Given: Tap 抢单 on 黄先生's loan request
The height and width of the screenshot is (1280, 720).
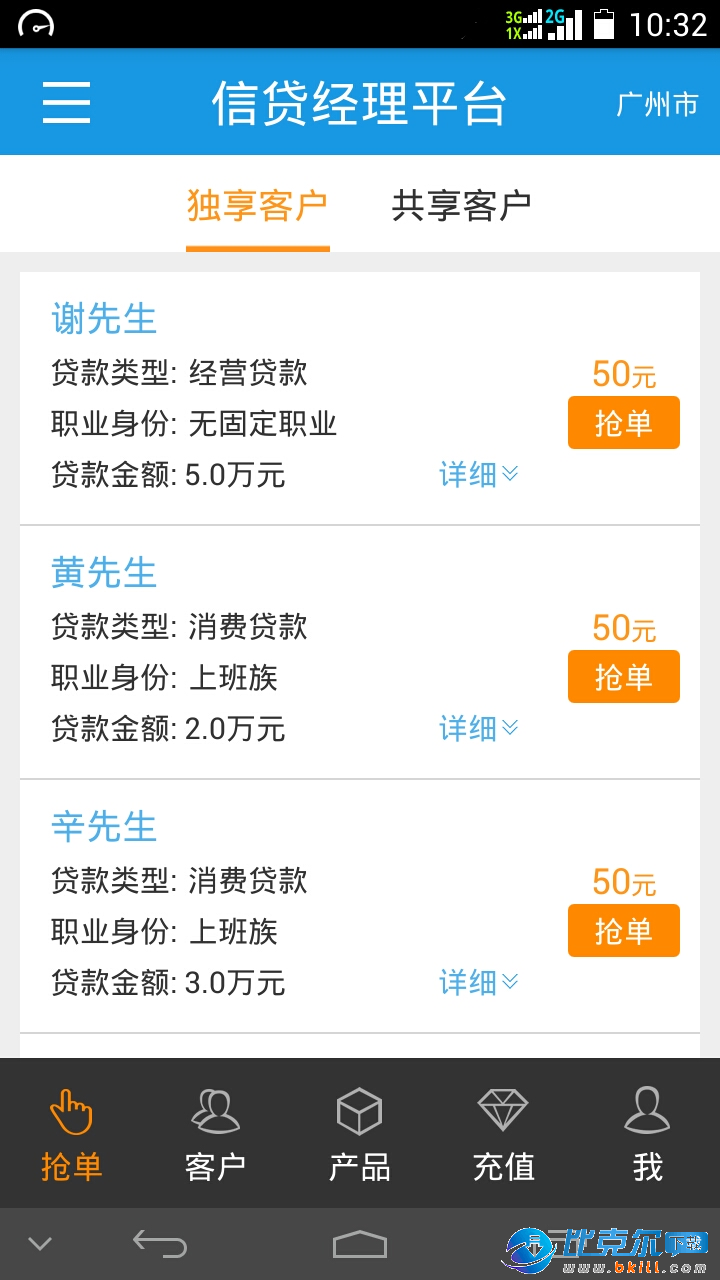Looking at the screenshot, I should pos(623,677).
